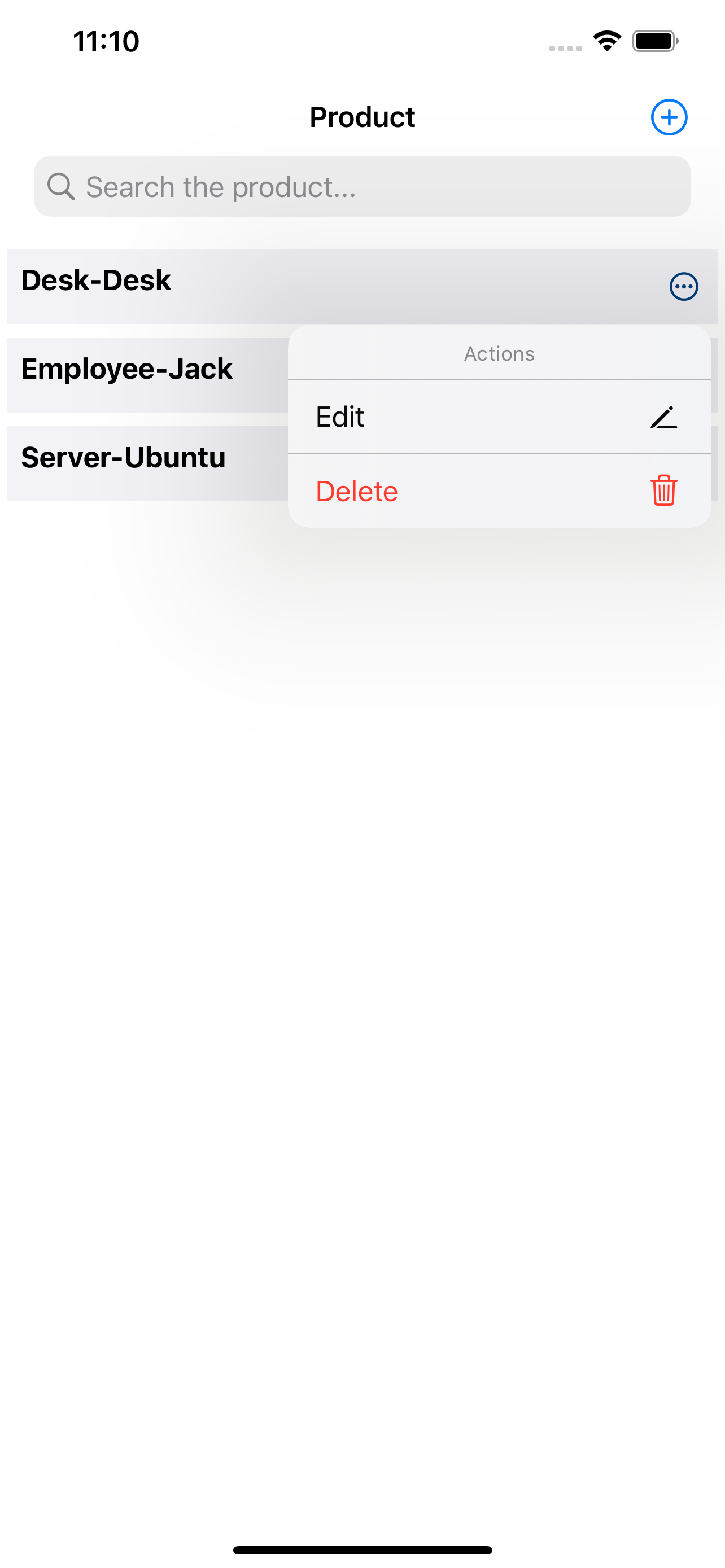Viewport: 725px width, 1568px height.
Task: Dismiss the Actions menu by tapping outside it
Action: (362, 852)
